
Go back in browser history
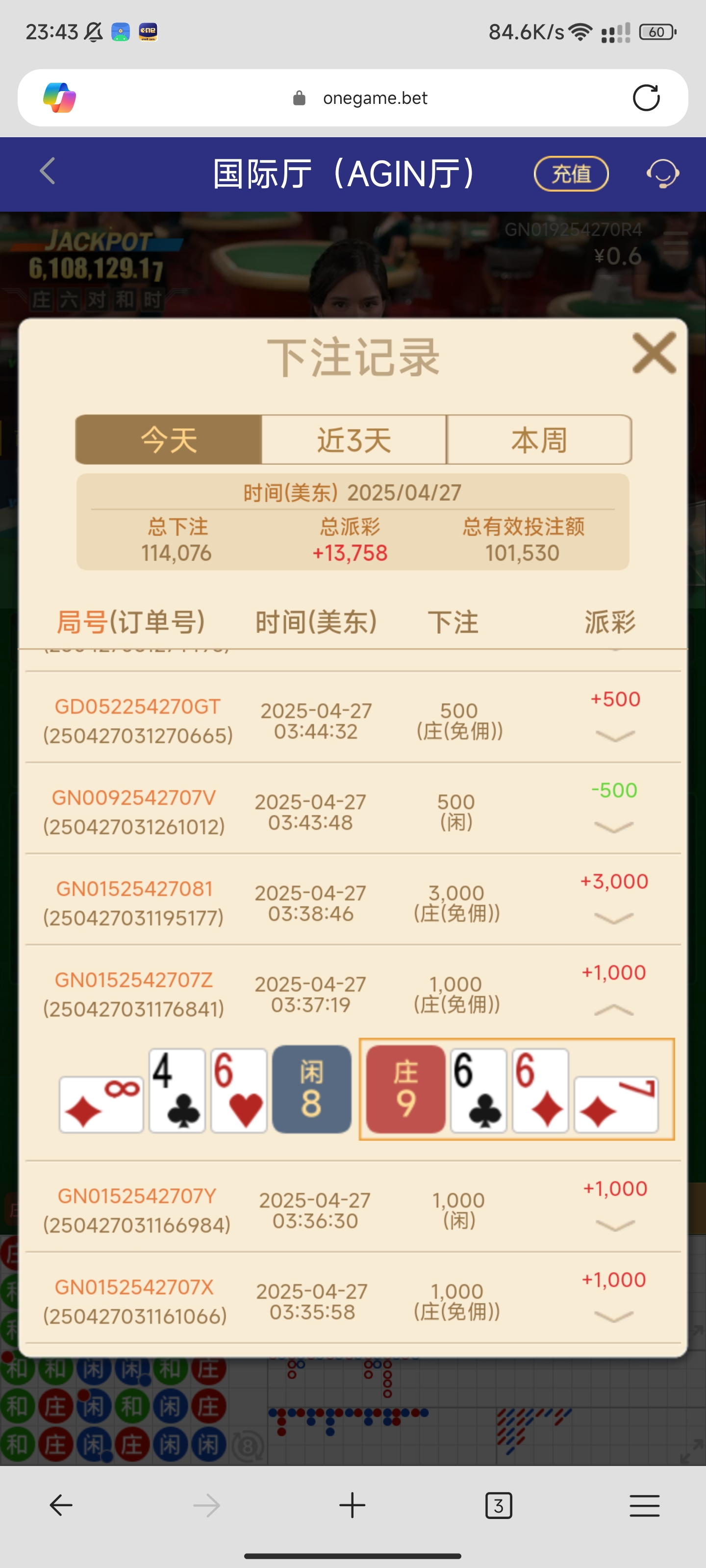pyautogui.click(x=61, y=1505)
